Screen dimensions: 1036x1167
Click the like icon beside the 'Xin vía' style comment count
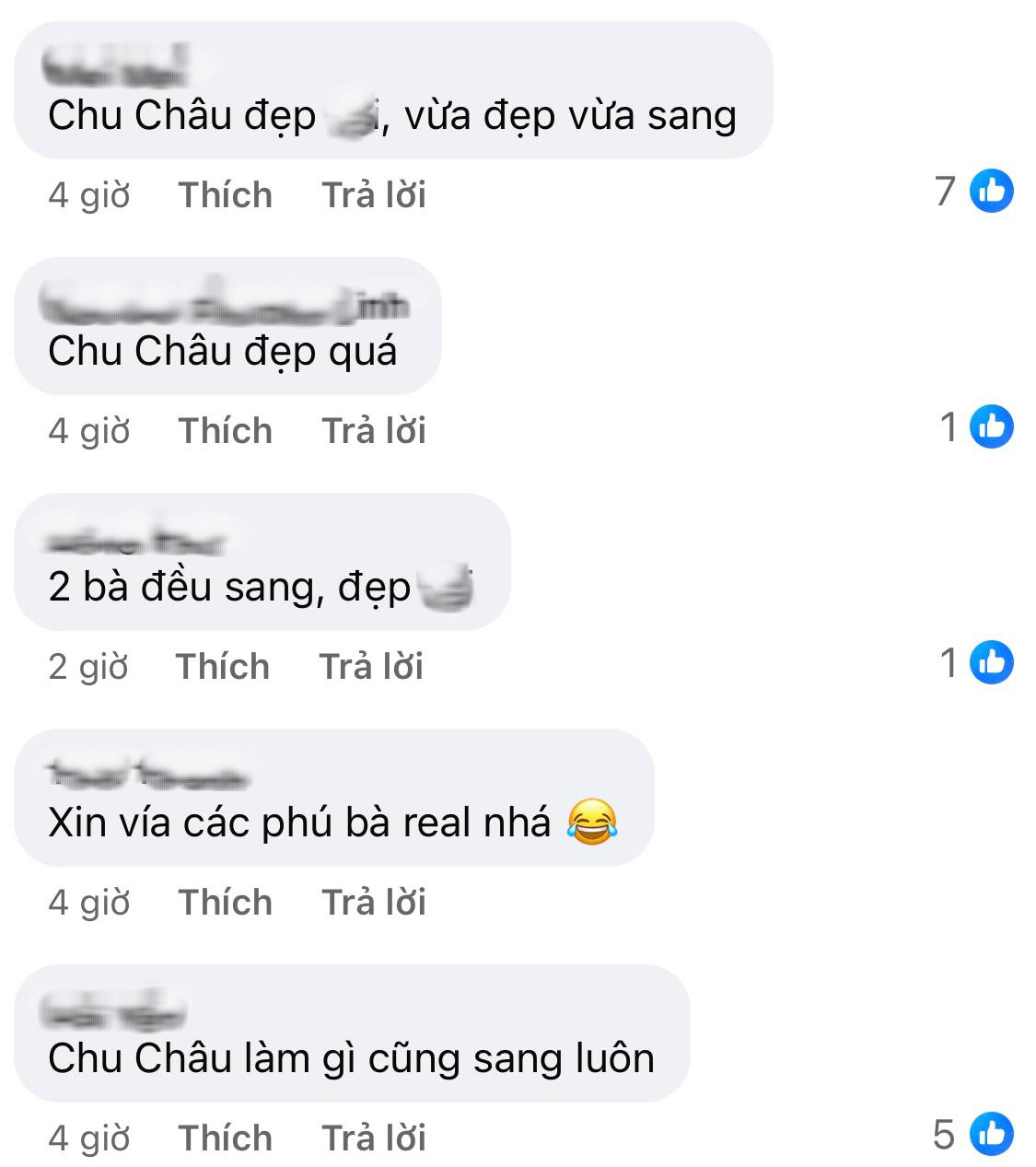992,901
